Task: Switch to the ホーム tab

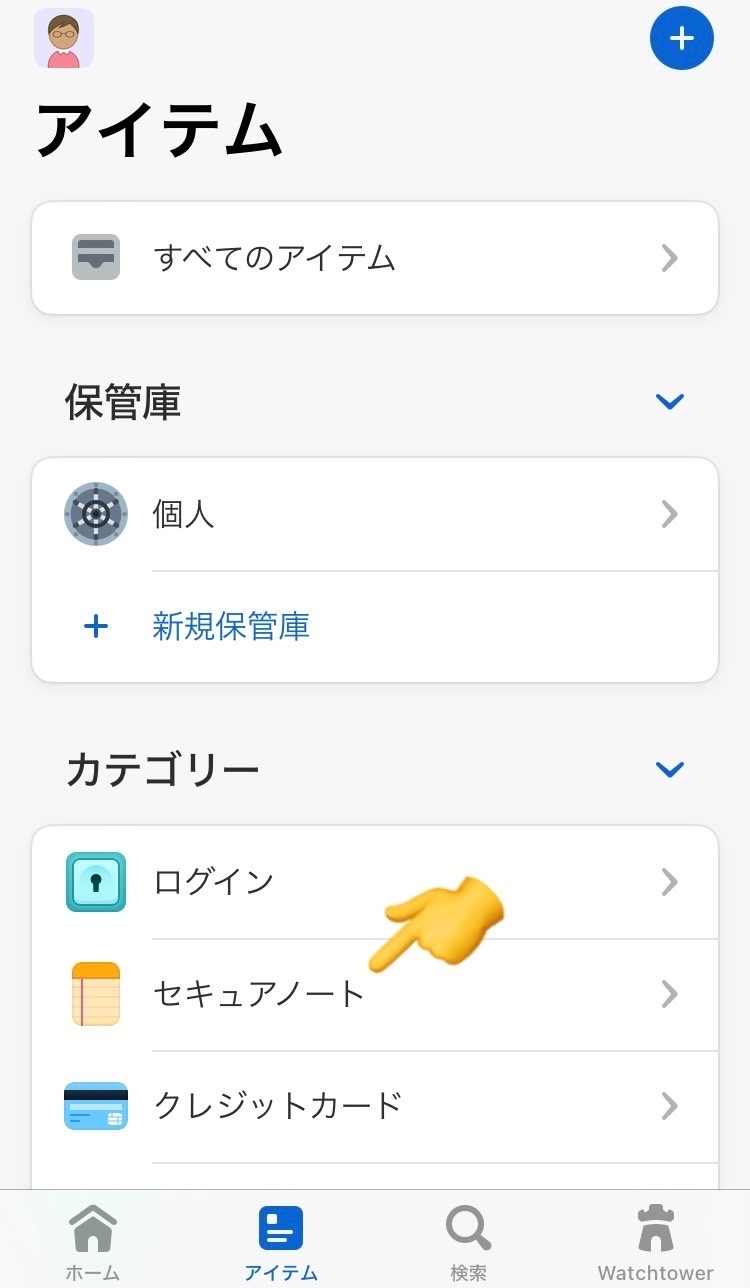Action: pyautogui.click(x=93, y=1242)
